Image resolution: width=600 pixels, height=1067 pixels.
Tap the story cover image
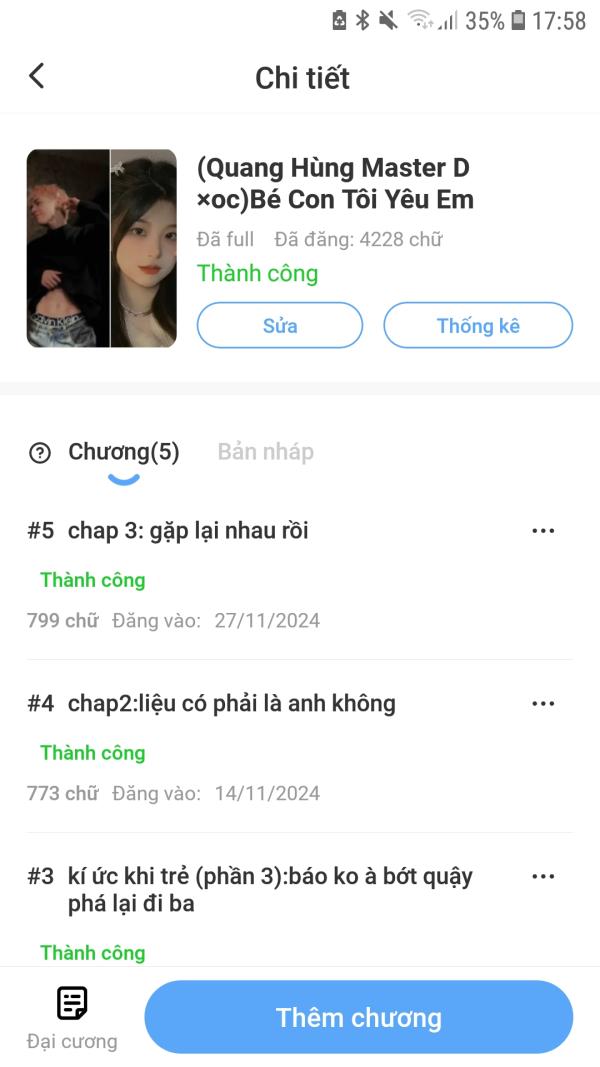click(102, 248)
